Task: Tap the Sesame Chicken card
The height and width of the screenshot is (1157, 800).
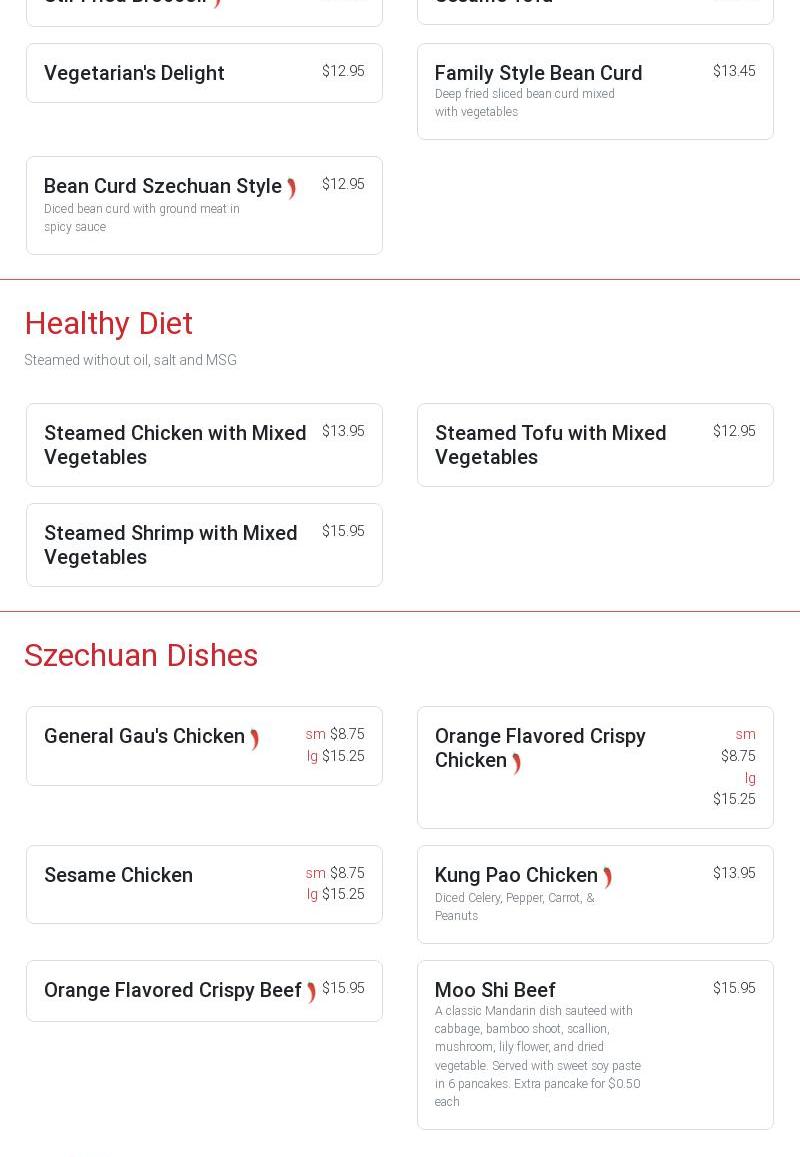Action: 204,884
